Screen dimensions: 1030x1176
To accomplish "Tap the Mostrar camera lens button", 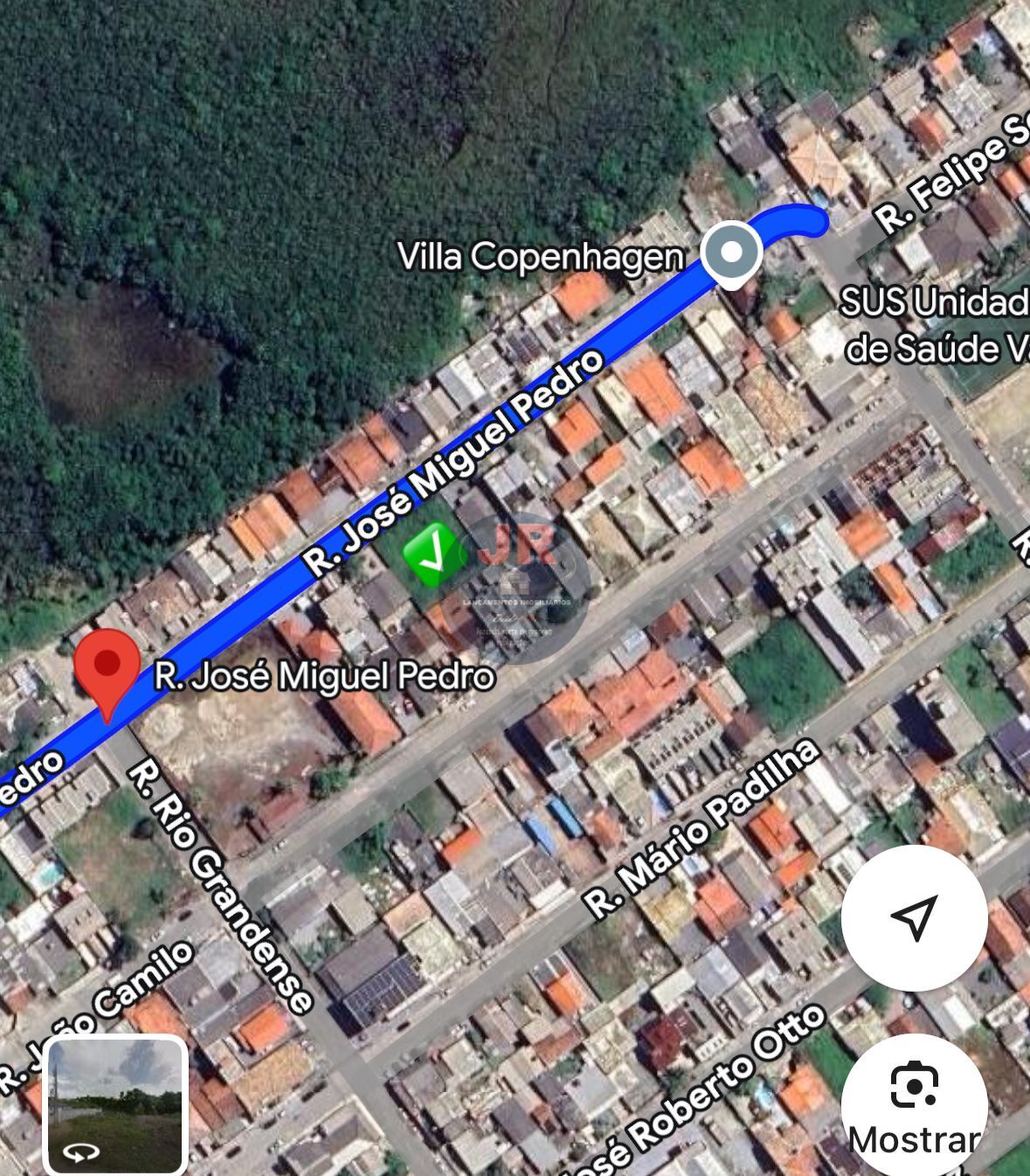I will click(914, 1103).
